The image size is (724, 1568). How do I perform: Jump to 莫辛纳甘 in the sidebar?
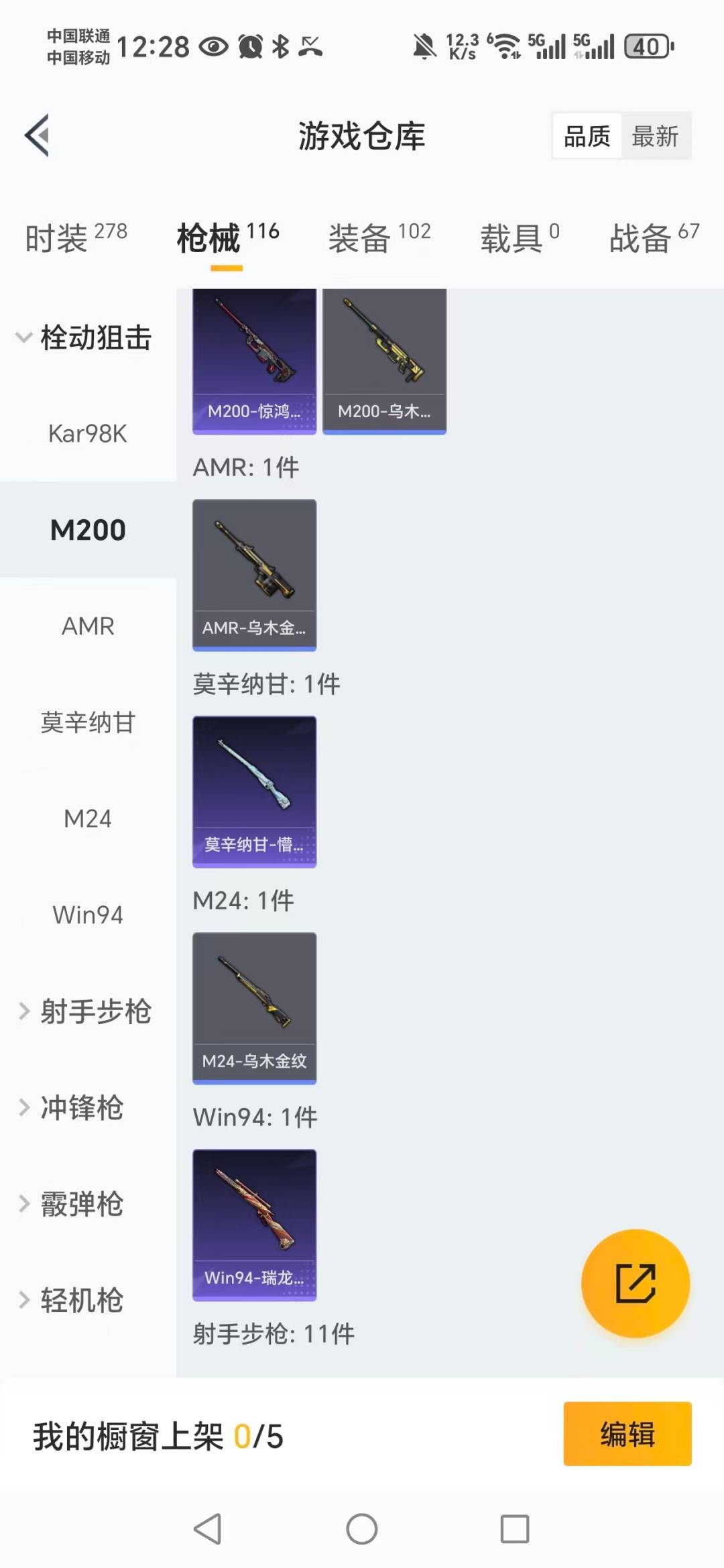88,722
